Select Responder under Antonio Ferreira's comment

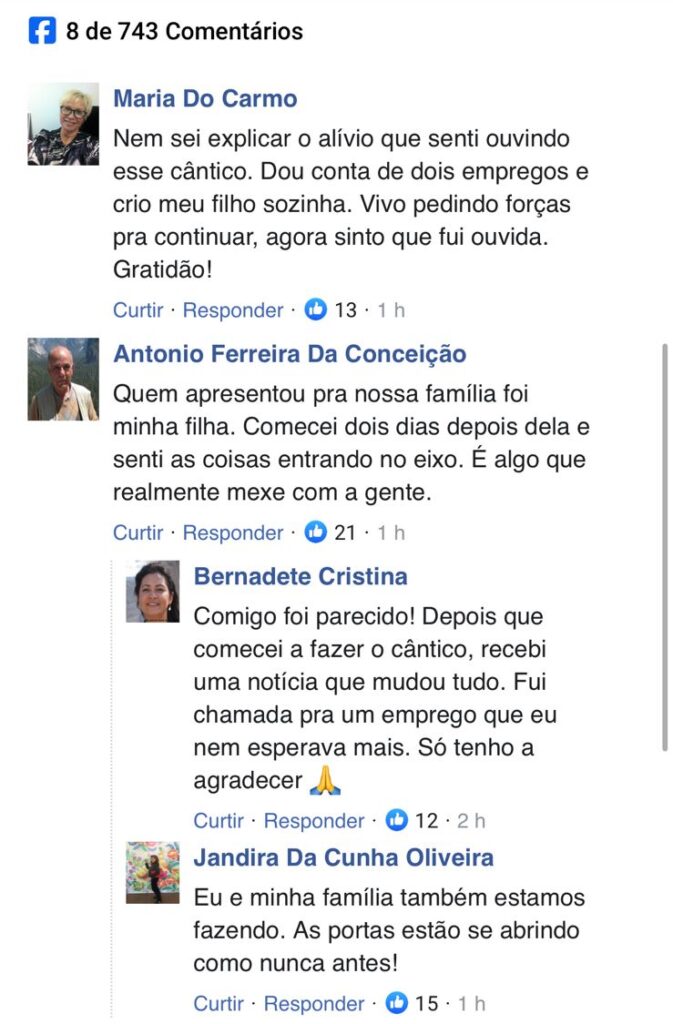[233, 533]
